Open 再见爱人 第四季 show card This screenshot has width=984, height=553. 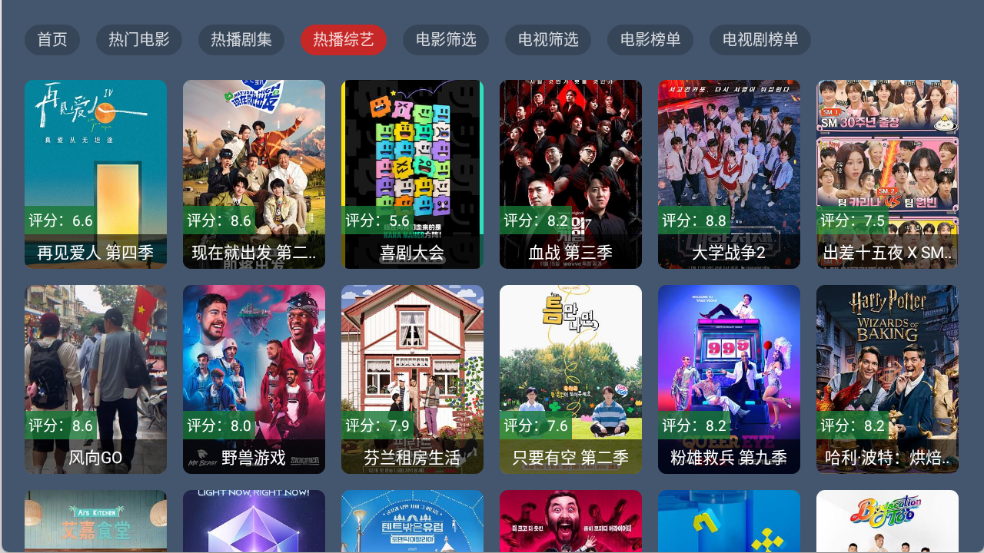(x=96, y=174)
